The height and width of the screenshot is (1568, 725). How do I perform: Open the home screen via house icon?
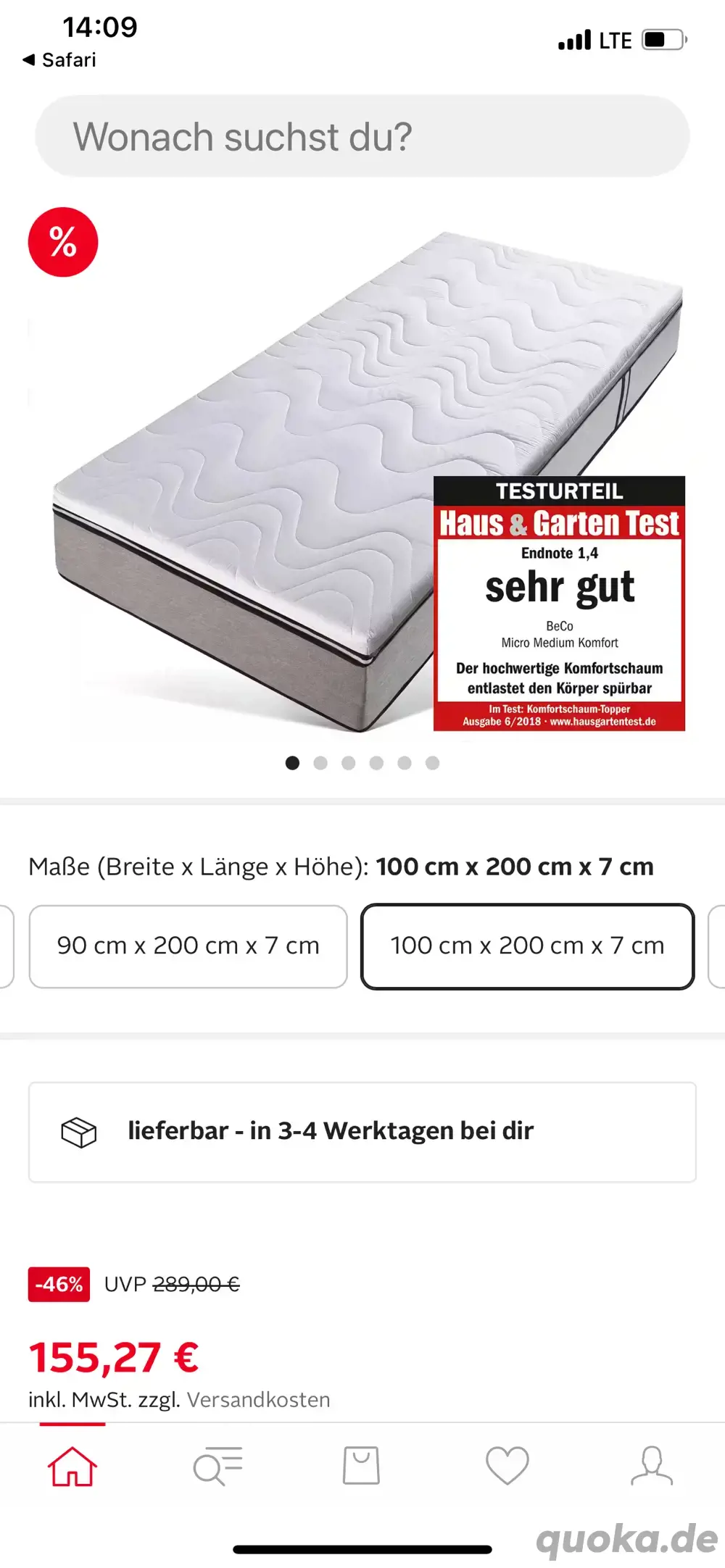click(x=72, y=1465)
